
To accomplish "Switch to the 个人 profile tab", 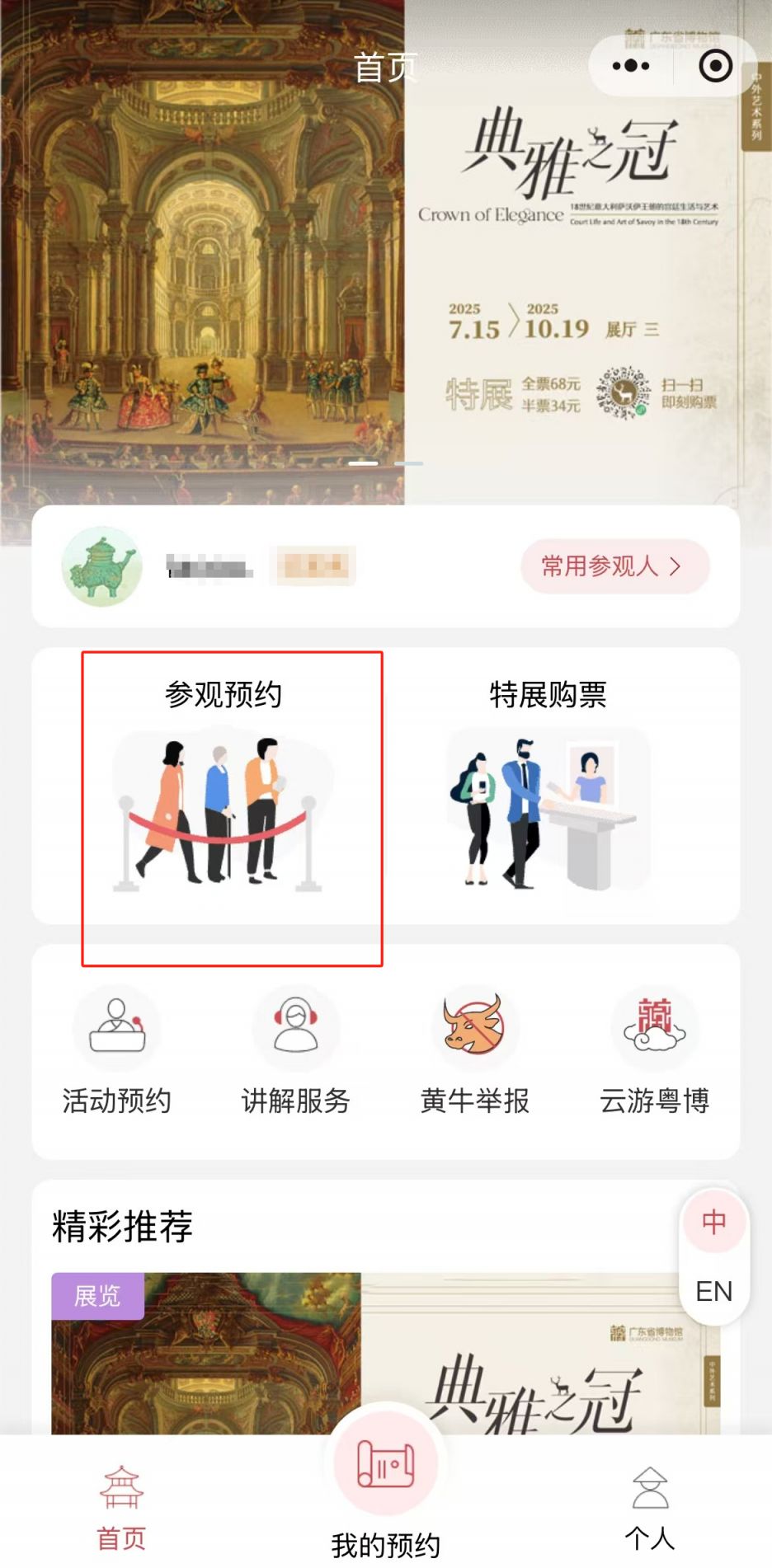I will point(650,1509).
